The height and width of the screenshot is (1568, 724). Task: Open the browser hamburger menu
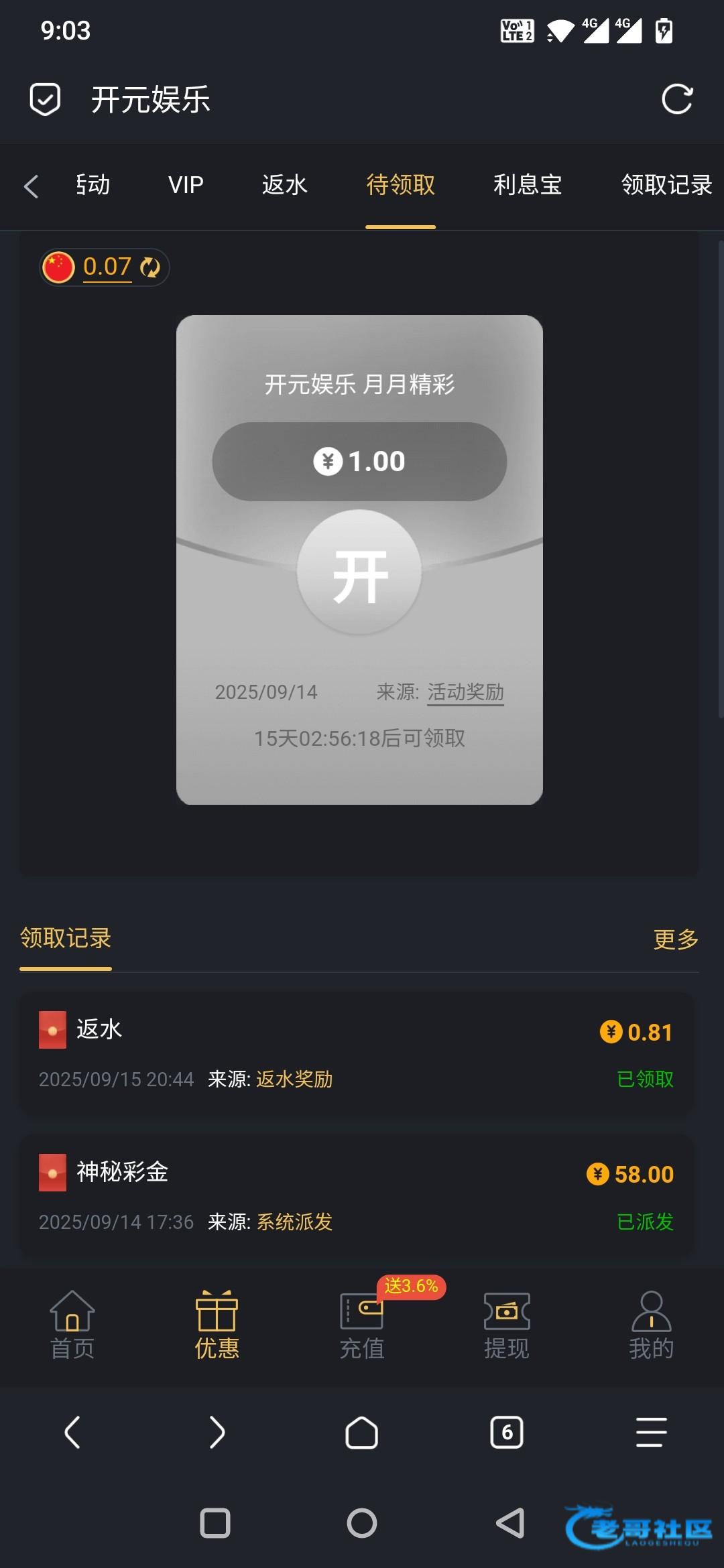click(651, 1432)
